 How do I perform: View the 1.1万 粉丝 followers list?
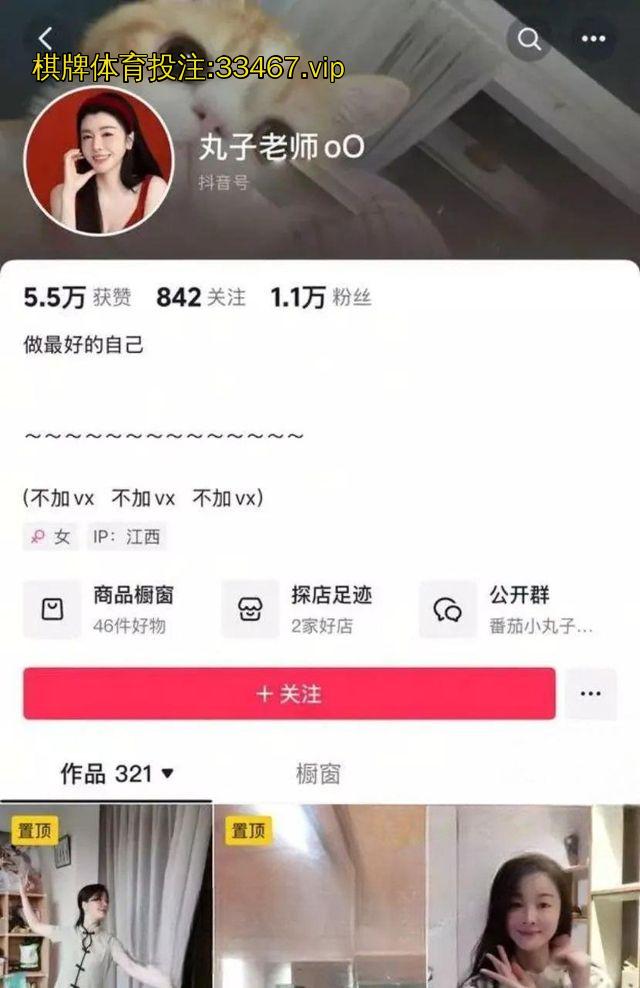point(320,297)
